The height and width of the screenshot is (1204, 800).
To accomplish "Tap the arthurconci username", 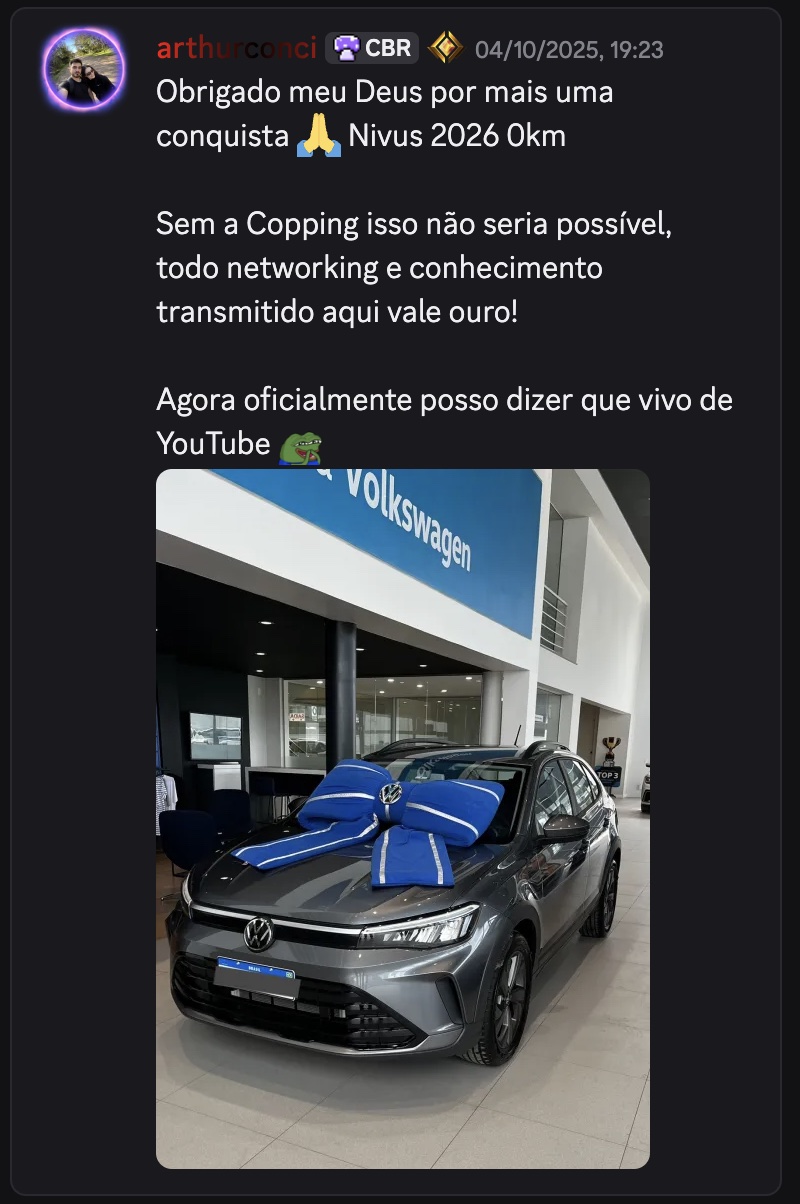I will click(x=236, y=48).
